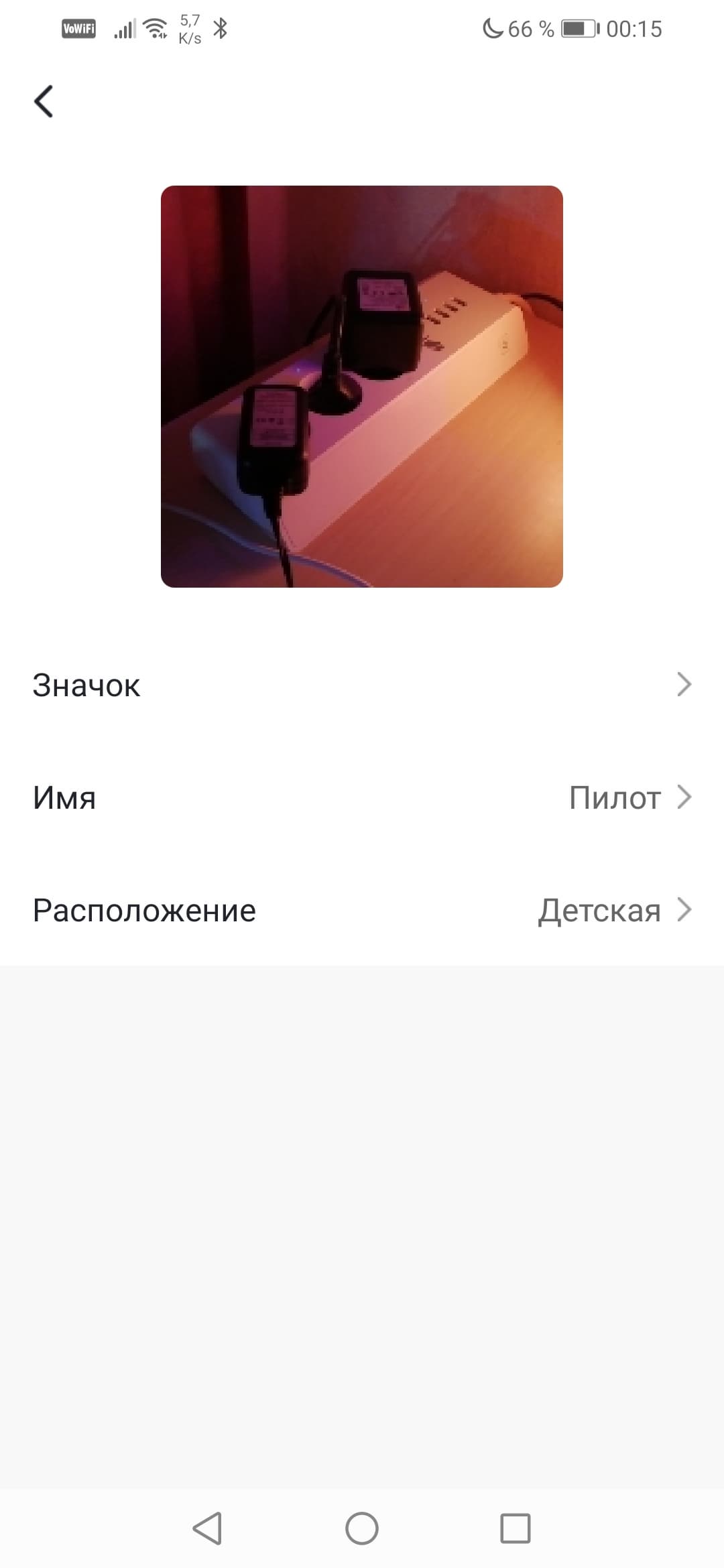The image size is (724, 1568).
Task: Open the Значок row
Action: pyautogui.click(x=362, y=685)
